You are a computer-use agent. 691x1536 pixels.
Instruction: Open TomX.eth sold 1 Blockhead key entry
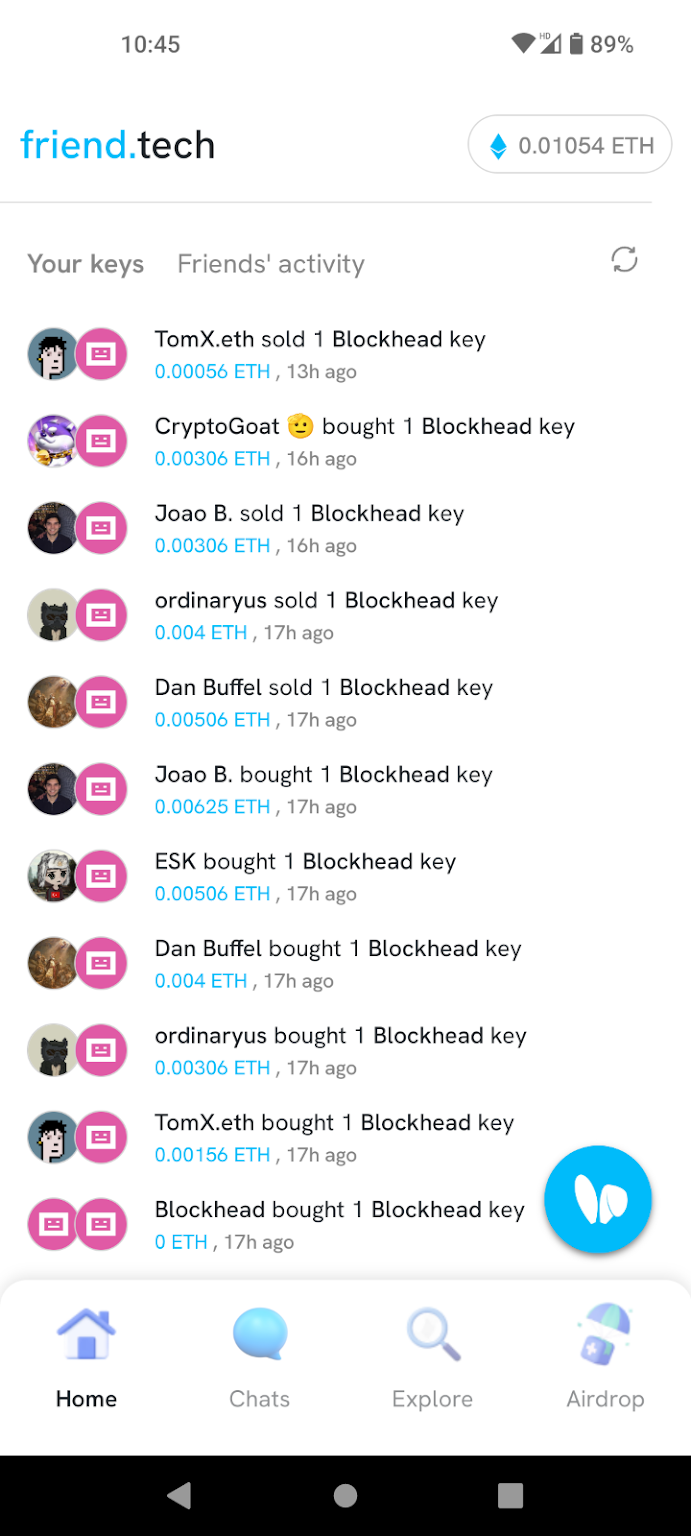(320, 354)
